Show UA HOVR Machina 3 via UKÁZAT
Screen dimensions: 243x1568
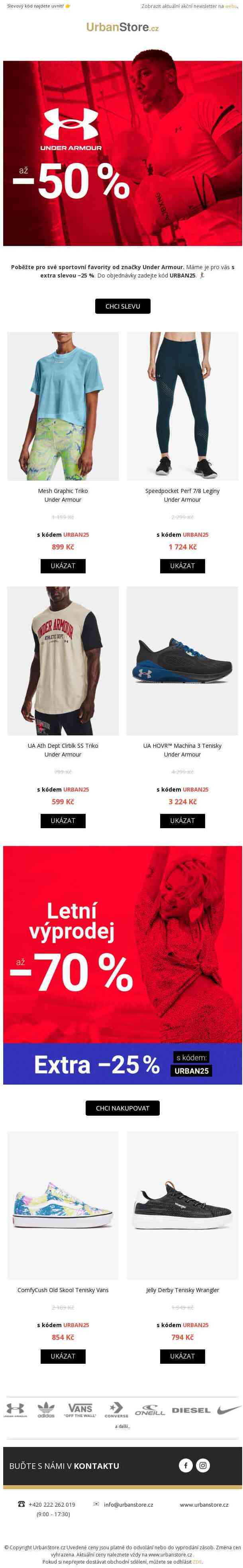point(182,821)
